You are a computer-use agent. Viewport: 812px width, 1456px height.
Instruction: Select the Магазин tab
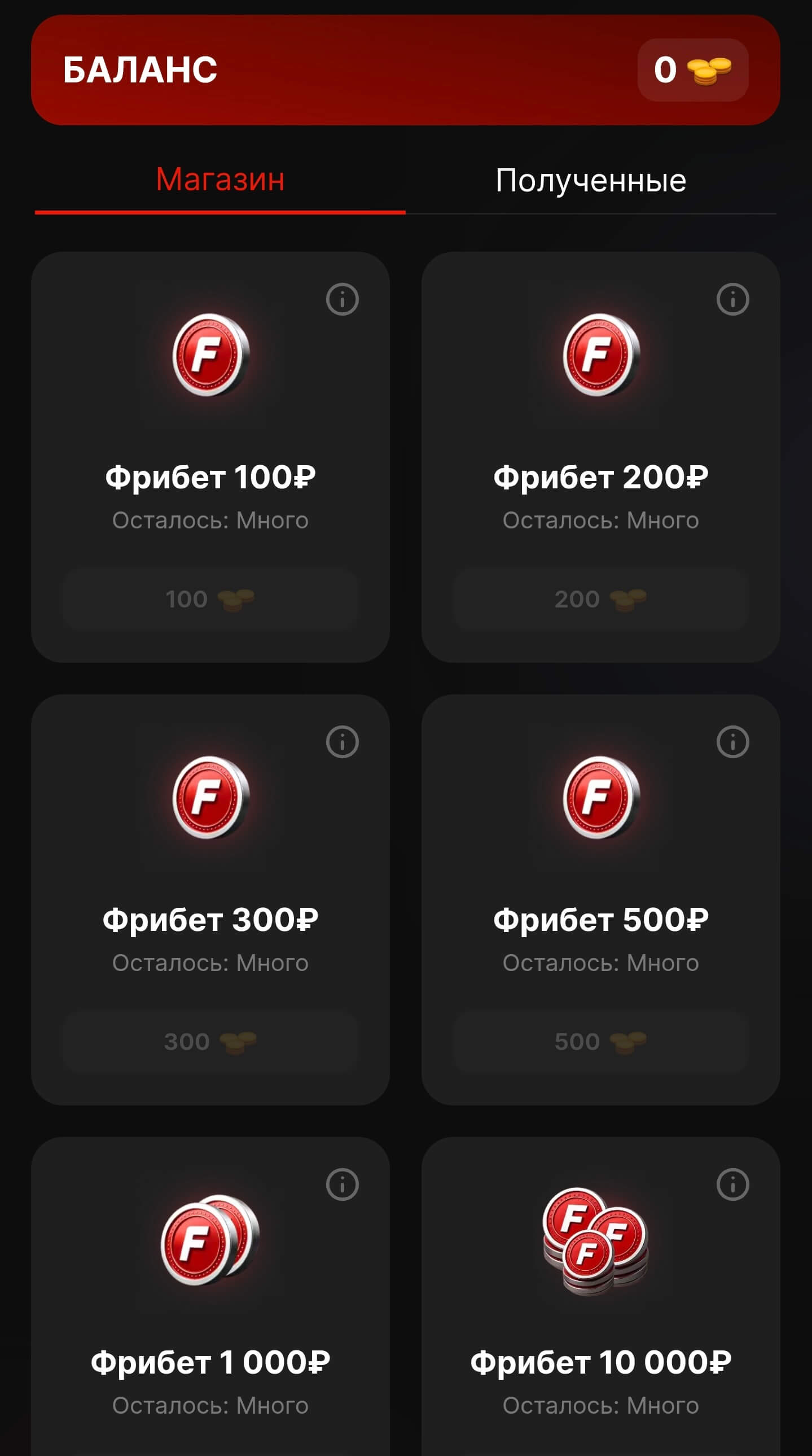point(220,180)
